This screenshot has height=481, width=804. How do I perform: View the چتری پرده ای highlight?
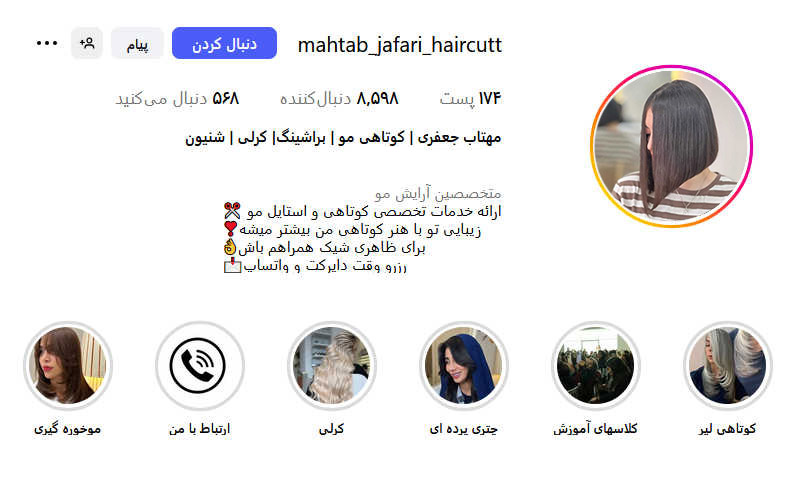click(x=464, y=366)
